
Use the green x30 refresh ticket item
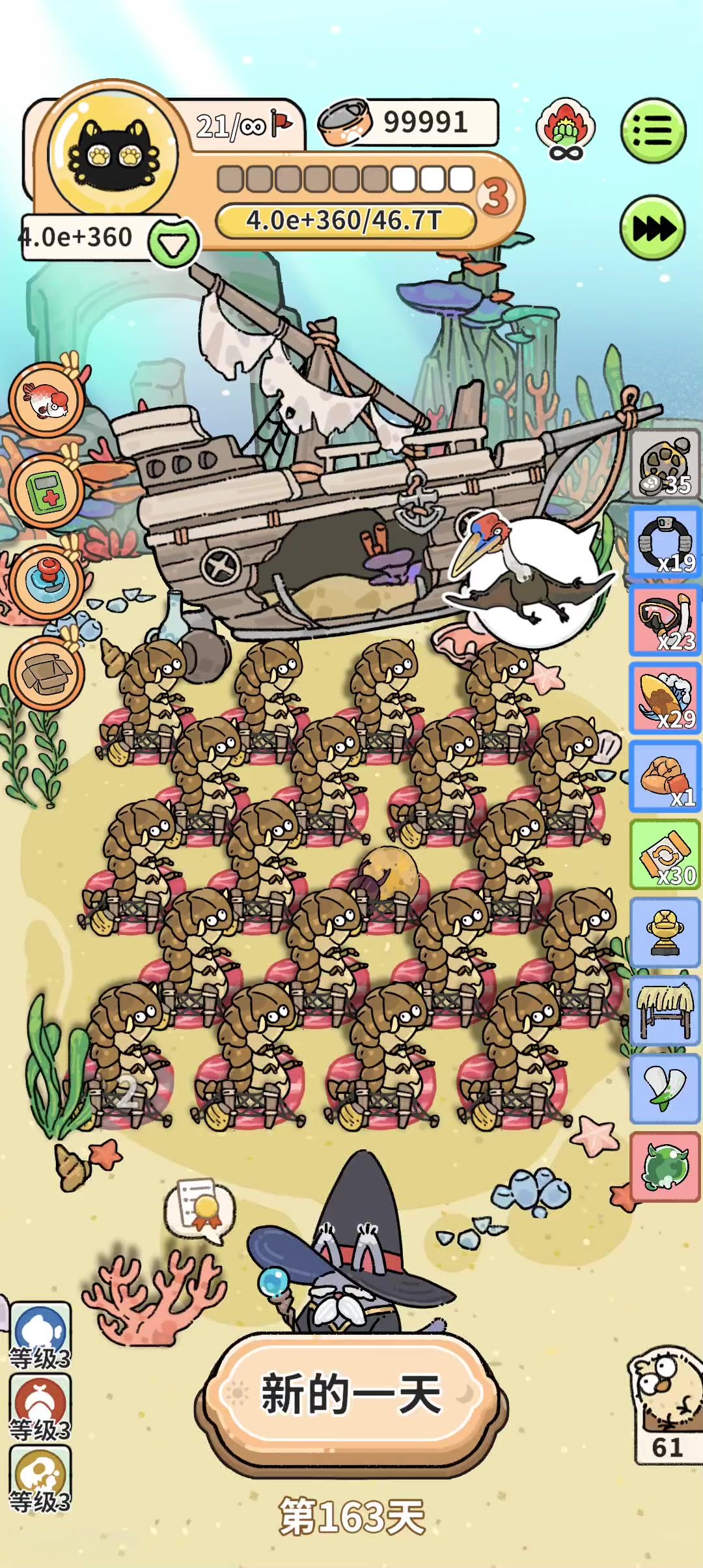coord(665,854)
